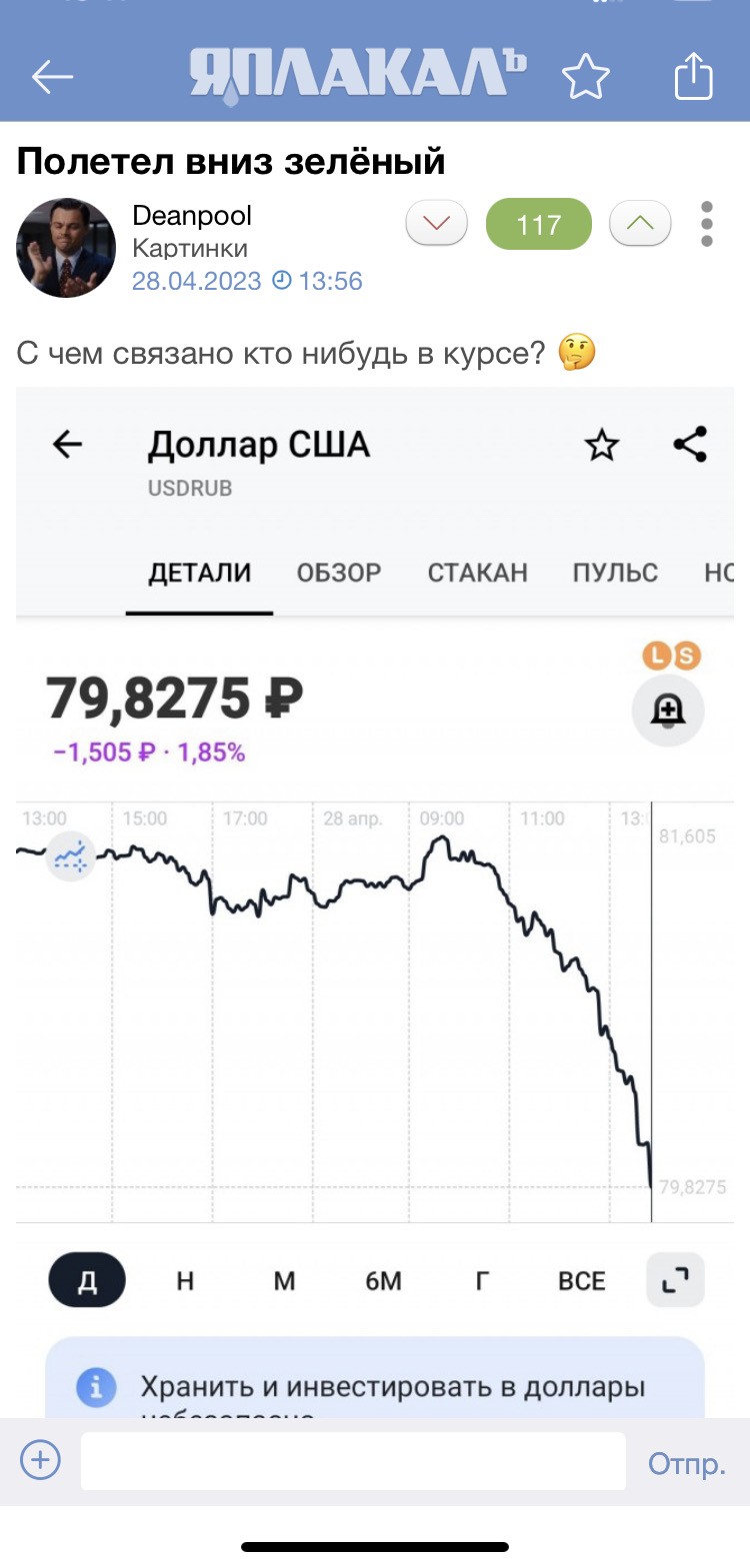Open the attached dollar chart picture

[375, 901]
